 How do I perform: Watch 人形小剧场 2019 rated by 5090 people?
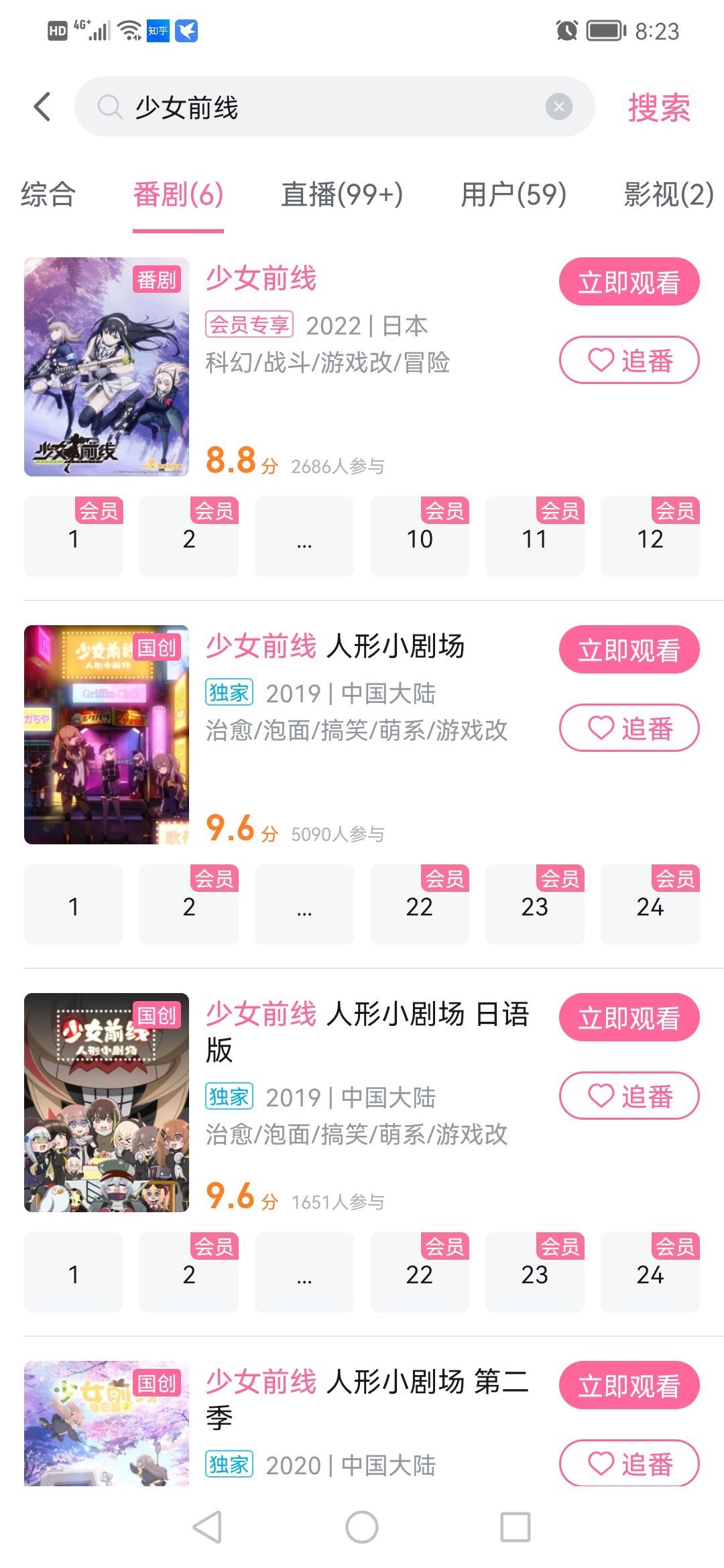(629, 650)
